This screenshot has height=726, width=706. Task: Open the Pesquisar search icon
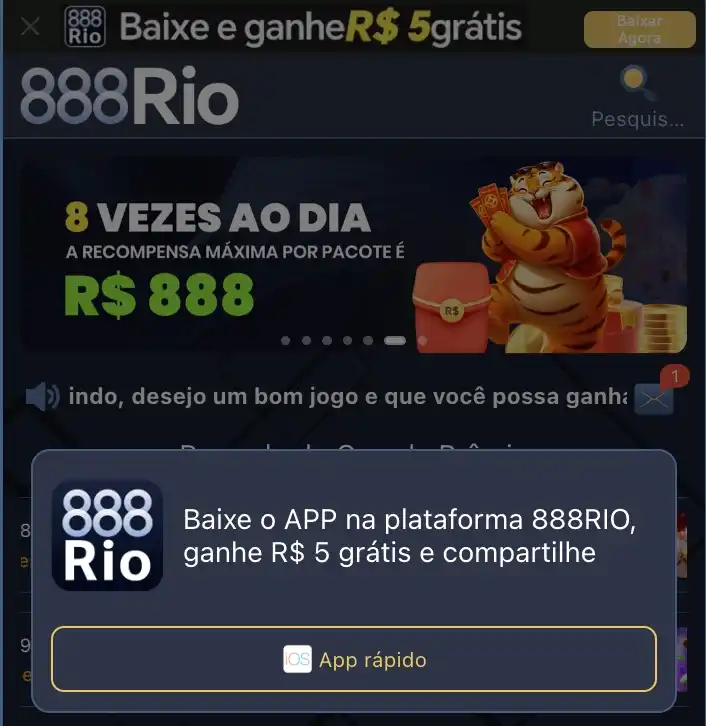pos(637,83)
